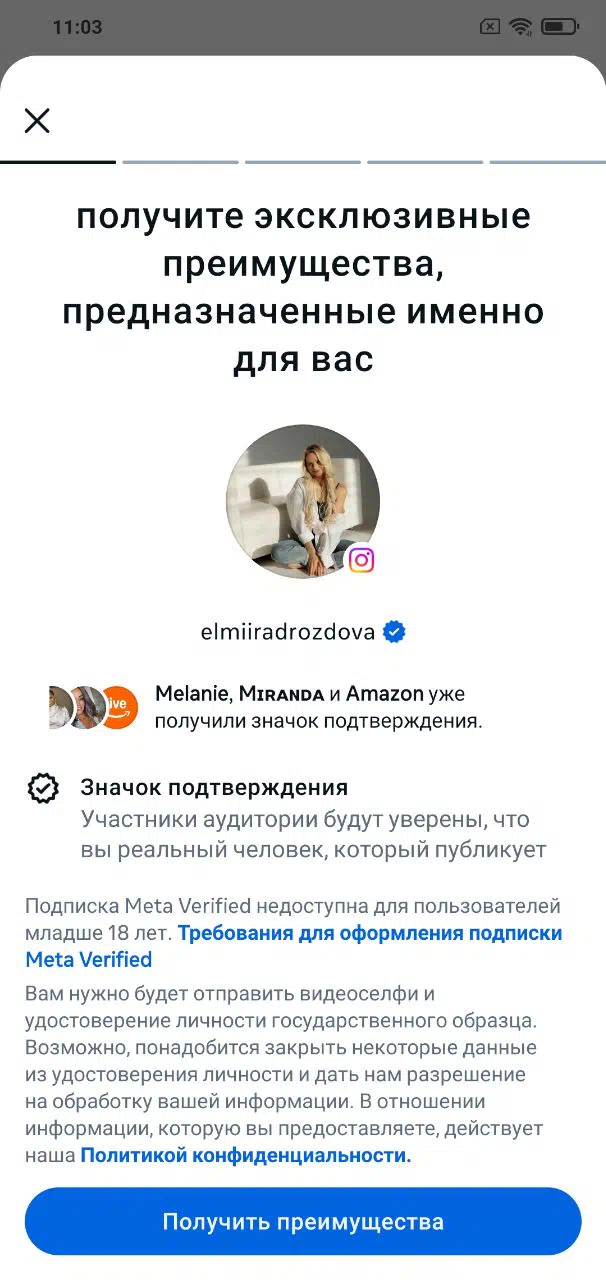Tap the Получить преимущества button
The width and height of the screenshot is (606, 1280).
pos(303,1221)
